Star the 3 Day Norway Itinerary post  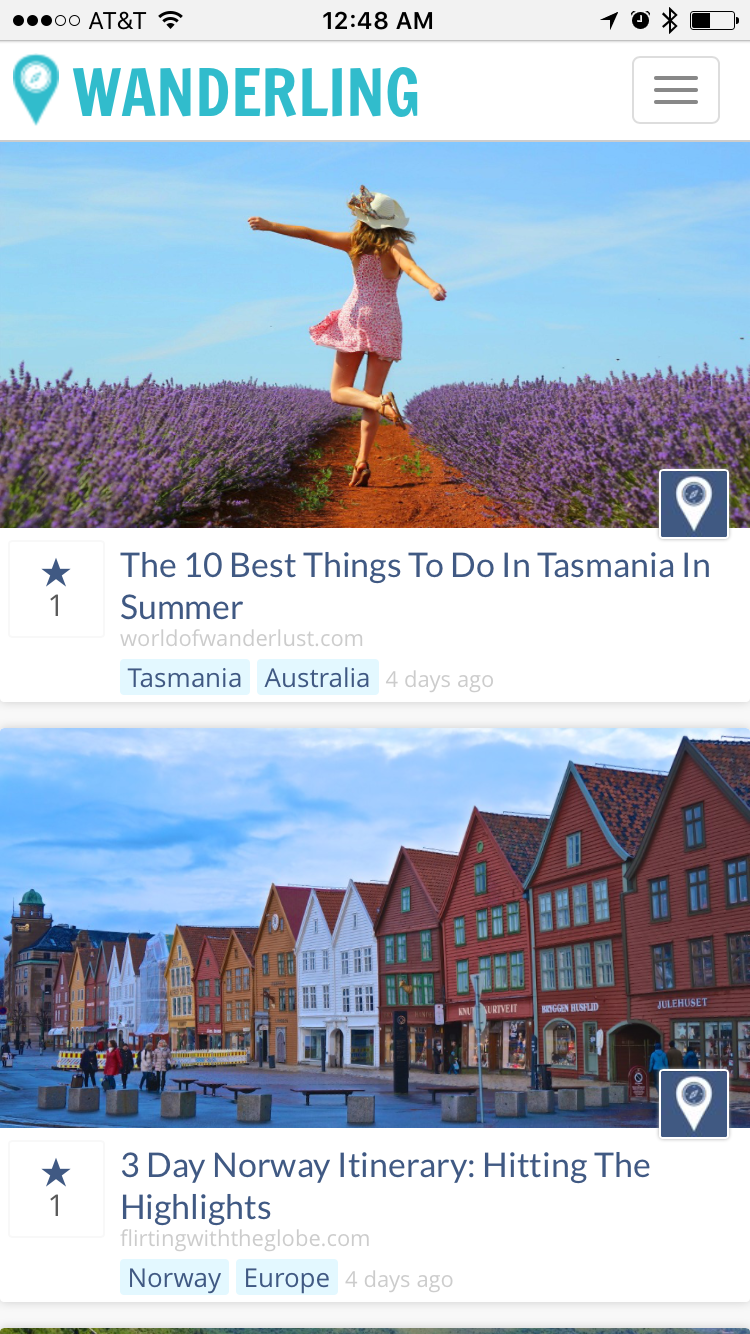(x=56, y=1189)
